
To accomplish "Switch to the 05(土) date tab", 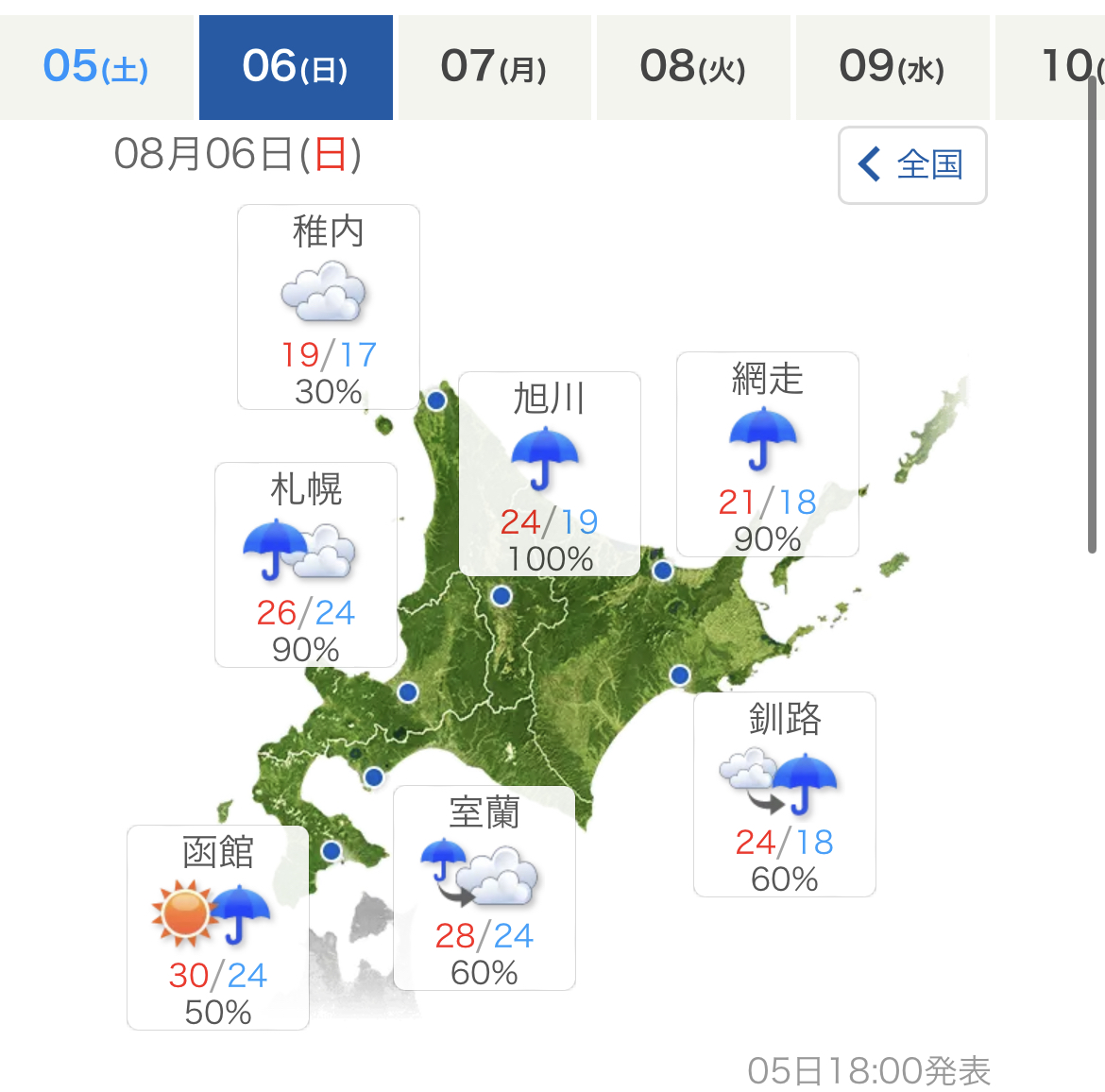I will [x=95, y=67].
